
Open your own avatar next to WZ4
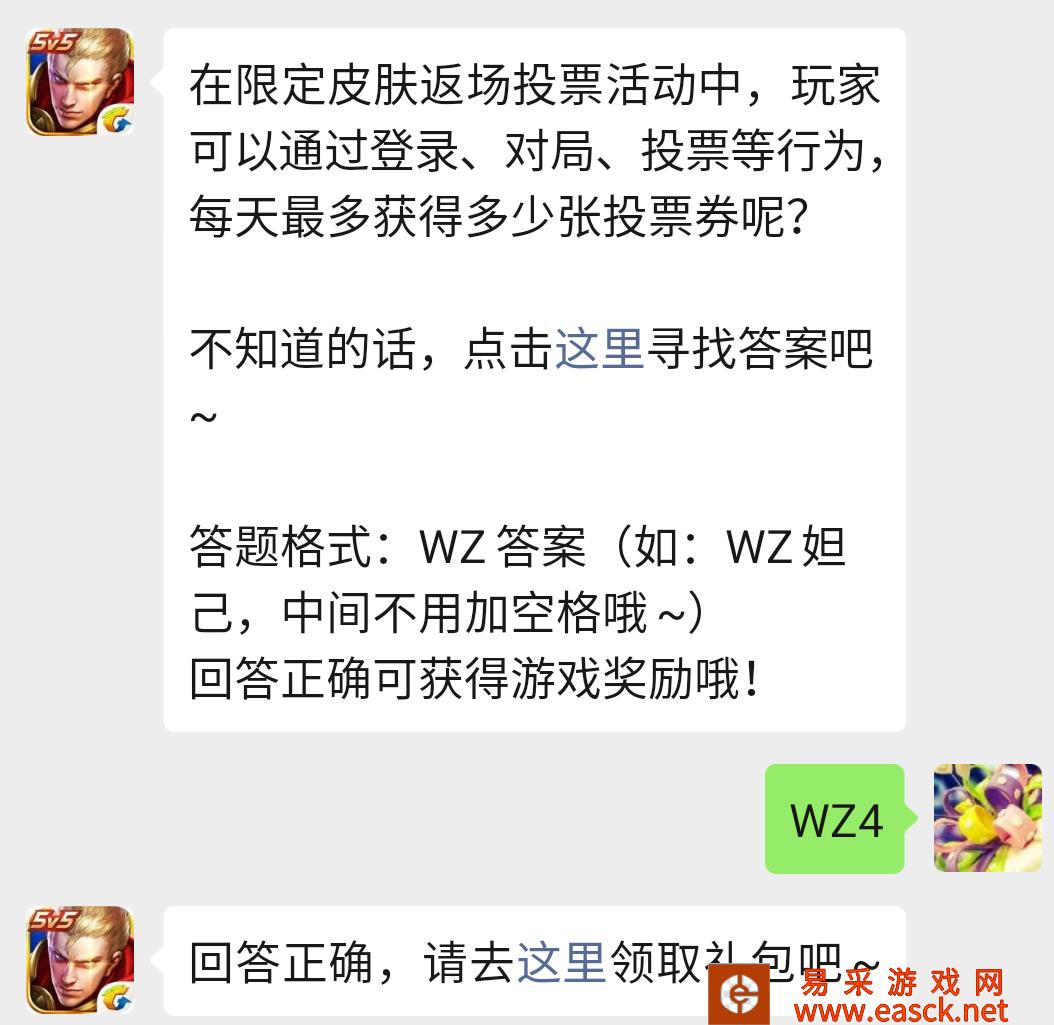click(987, 818)
